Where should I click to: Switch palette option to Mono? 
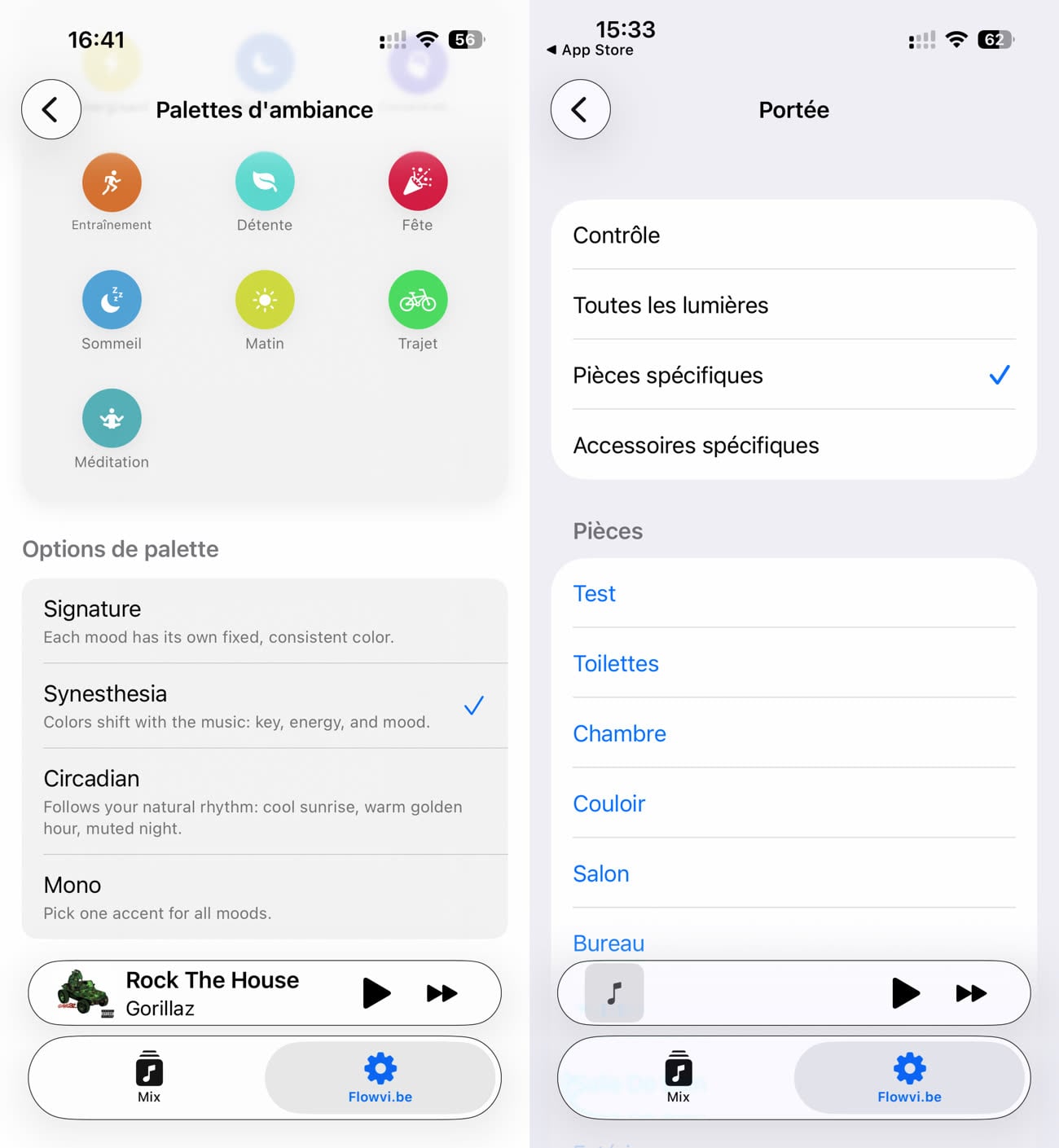(264, 896)
